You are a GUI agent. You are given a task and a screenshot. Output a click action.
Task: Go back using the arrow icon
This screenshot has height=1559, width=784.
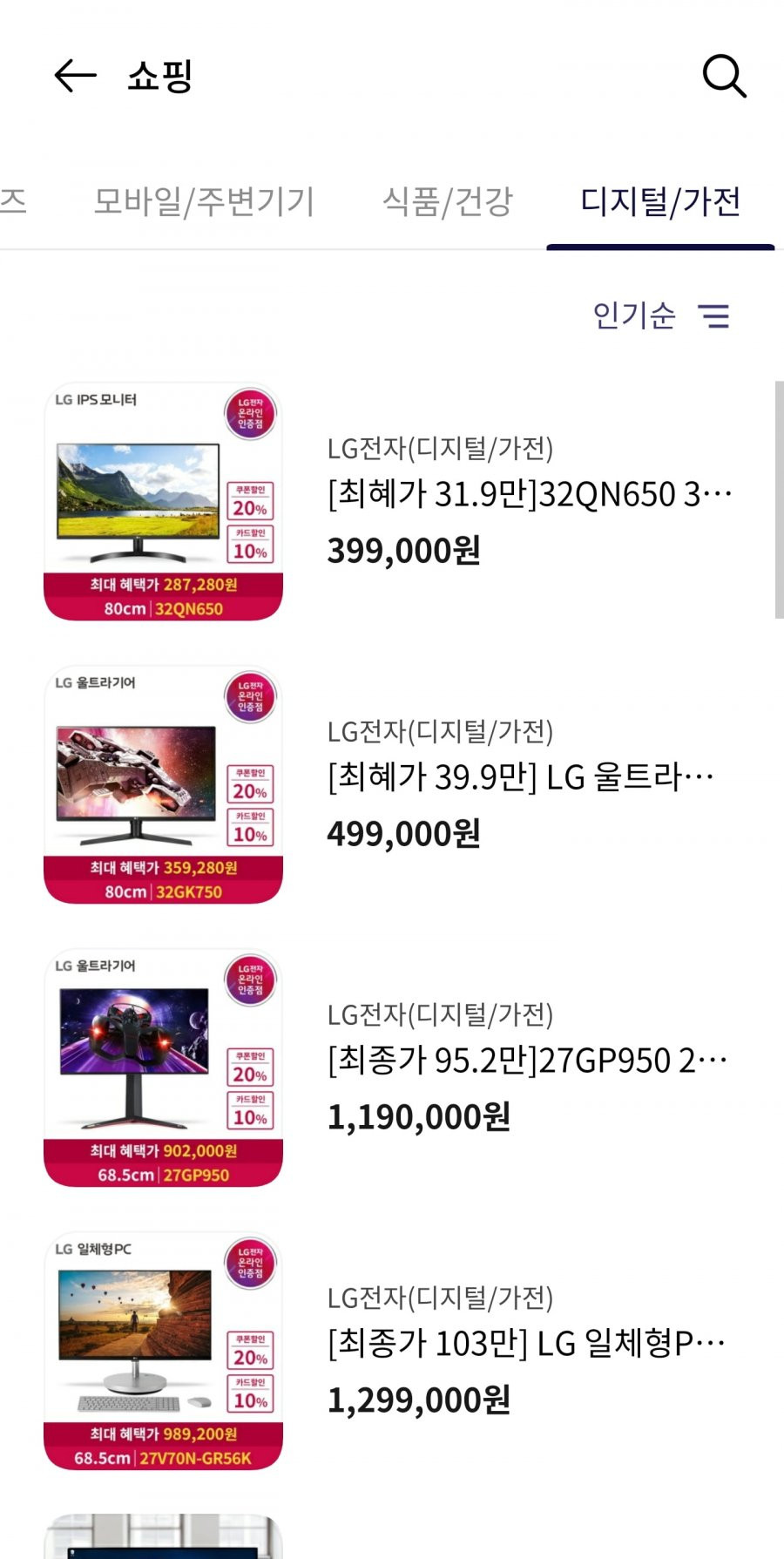point(75,77)
